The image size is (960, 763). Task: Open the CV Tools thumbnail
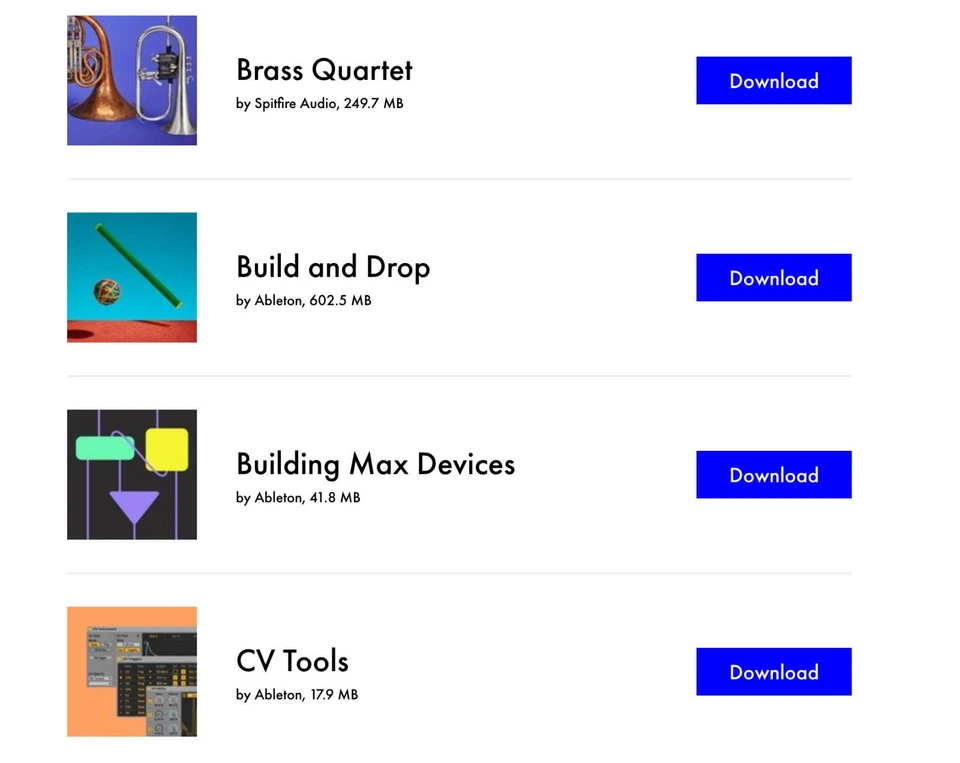[x=132, y=671]
